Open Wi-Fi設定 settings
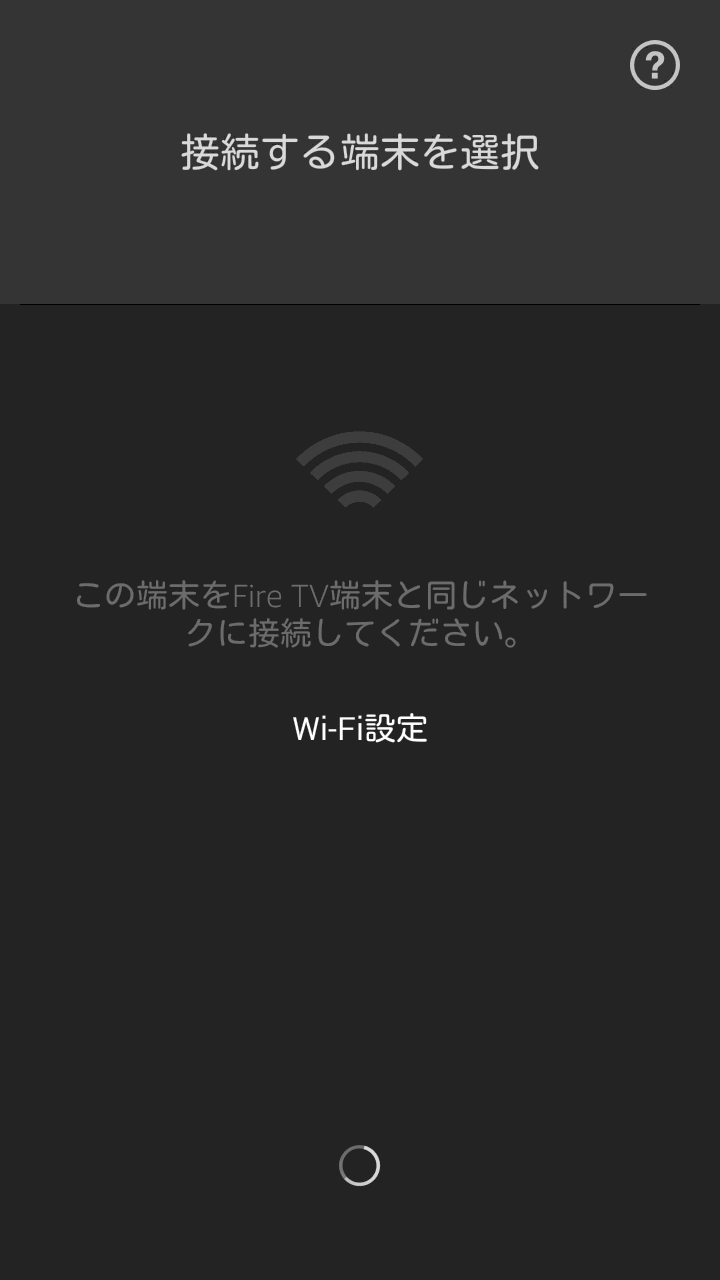Viewport: 720px width, 1280px height. pyautogui.click(x=360, y=728)
